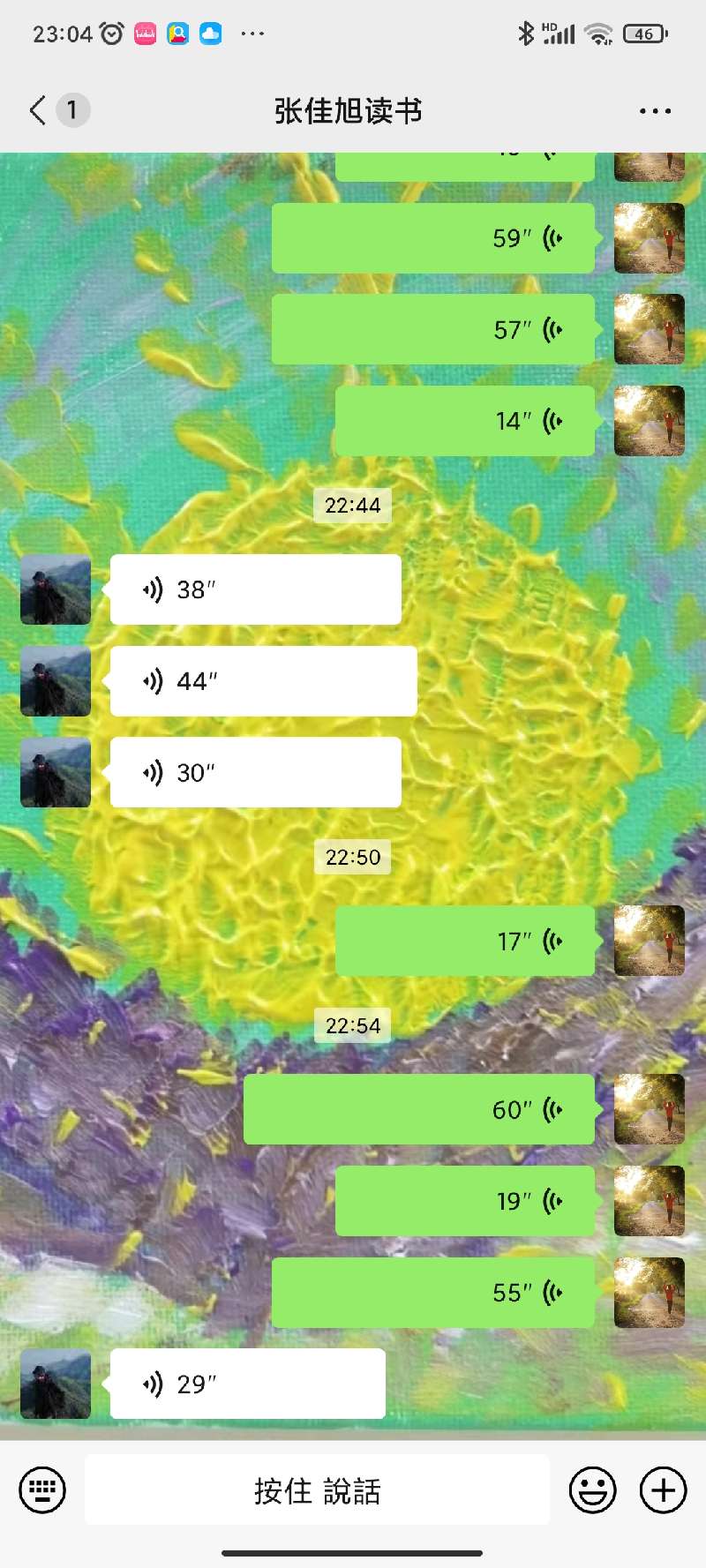Go back to the chat list

38,110
